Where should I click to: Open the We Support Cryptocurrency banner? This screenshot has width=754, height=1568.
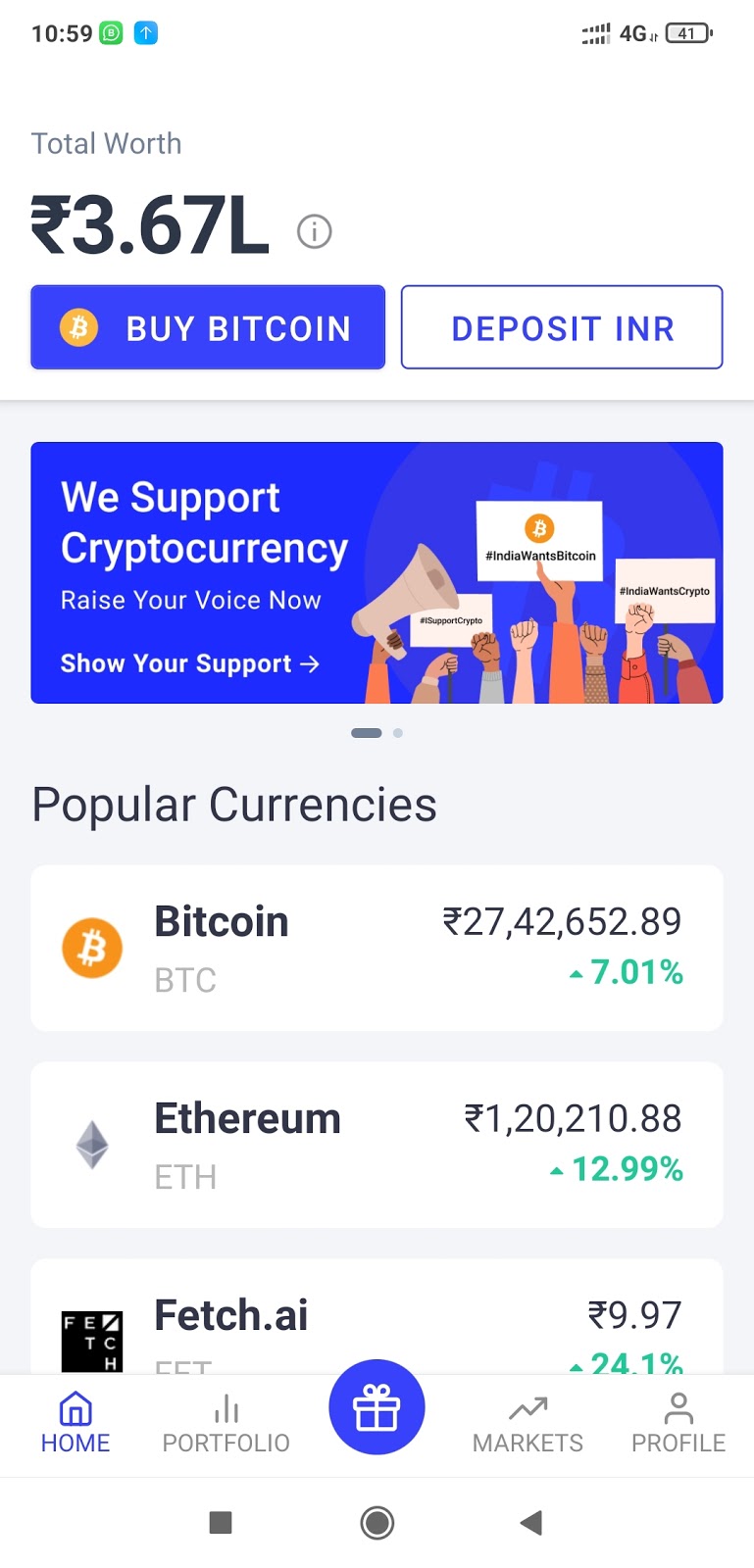click(x=377, y=572)
